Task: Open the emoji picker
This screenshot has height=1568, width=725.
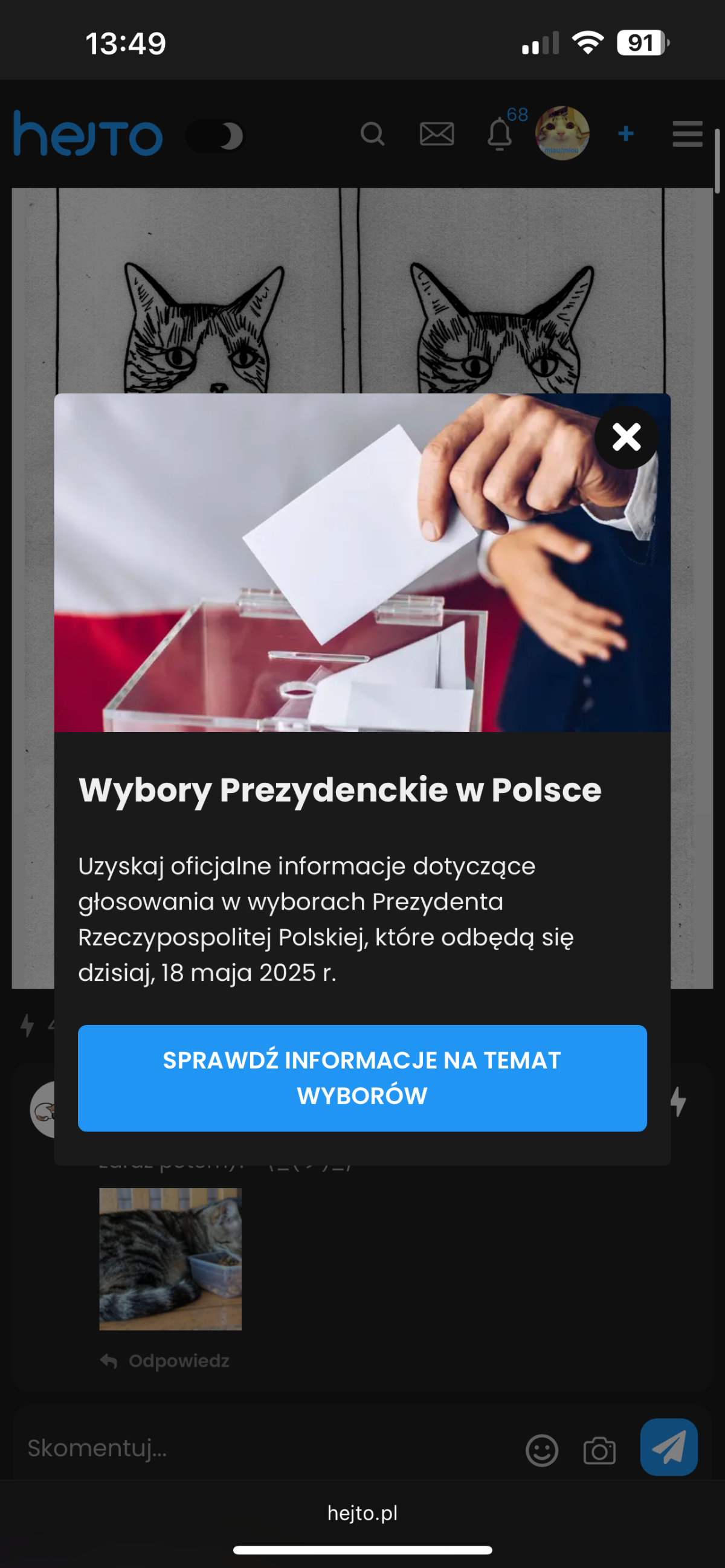Action: pos(541,1450)
